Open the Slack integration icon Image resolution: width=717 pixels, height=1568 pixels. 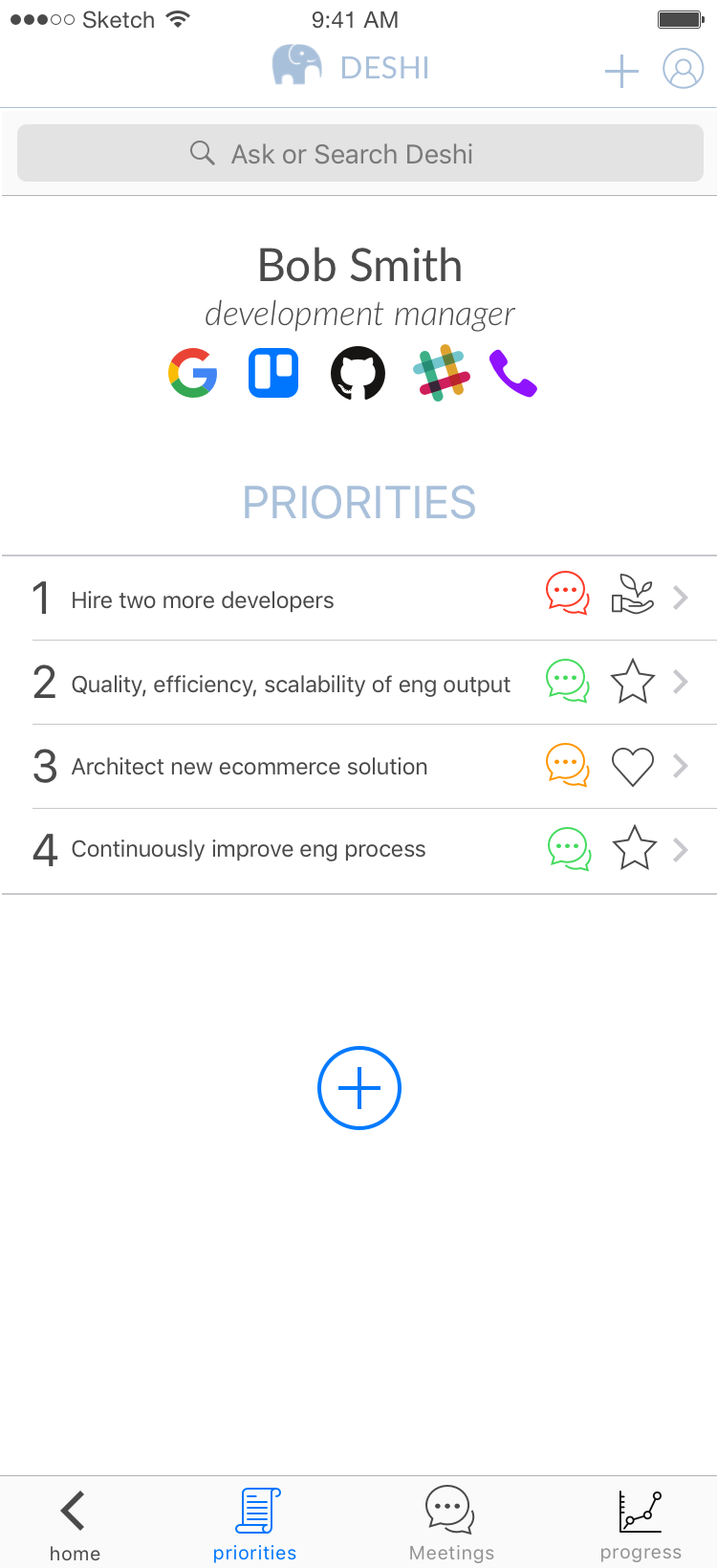point(441,373)
